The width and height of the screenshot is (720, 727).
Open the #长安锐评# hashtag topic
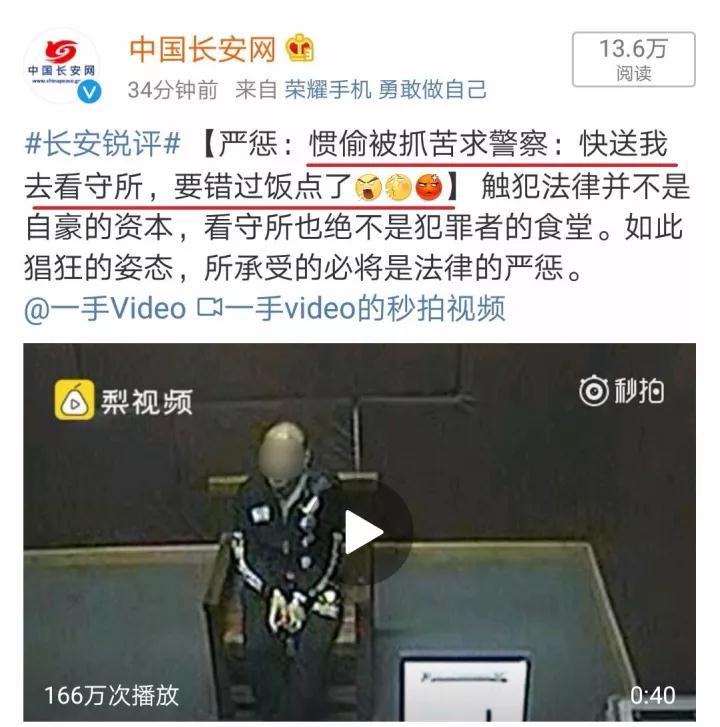[102, 144]
